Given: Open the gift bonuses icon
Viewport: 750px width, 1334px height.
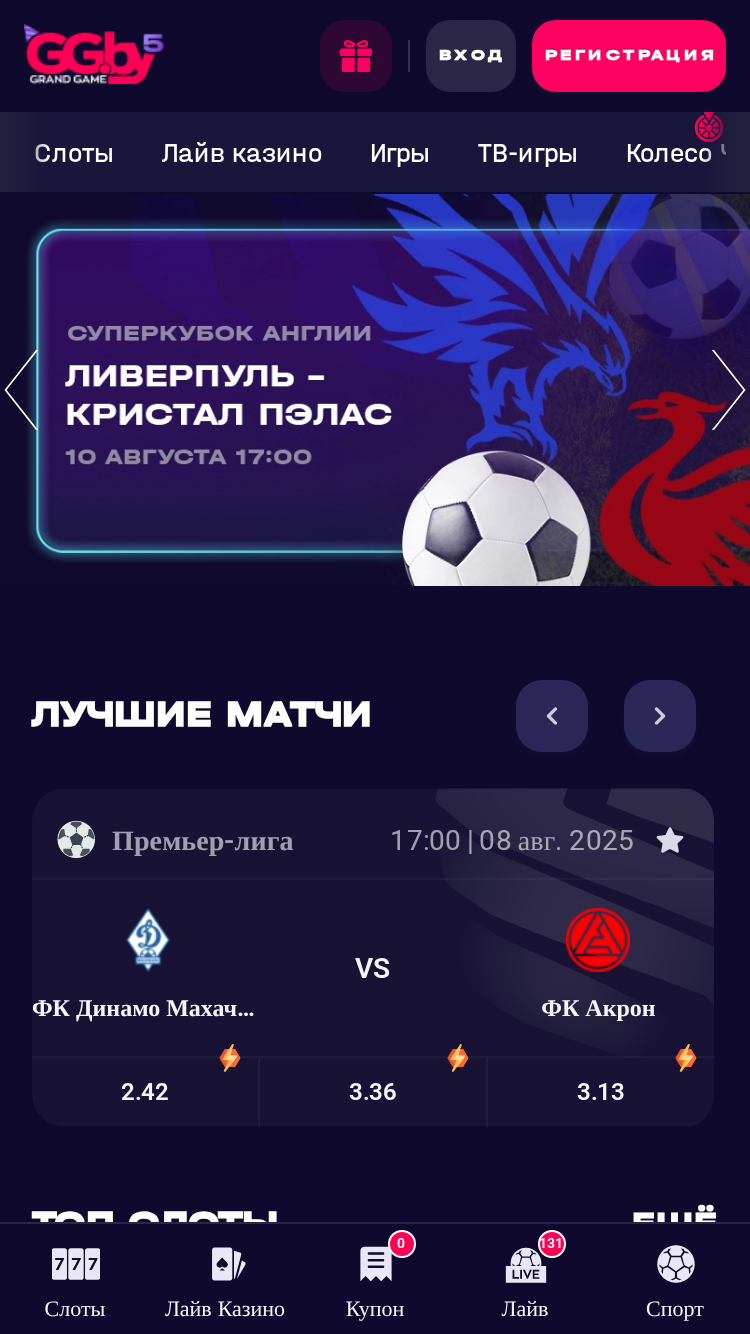Looking at the screenshot, I should [x=356, y=56].
